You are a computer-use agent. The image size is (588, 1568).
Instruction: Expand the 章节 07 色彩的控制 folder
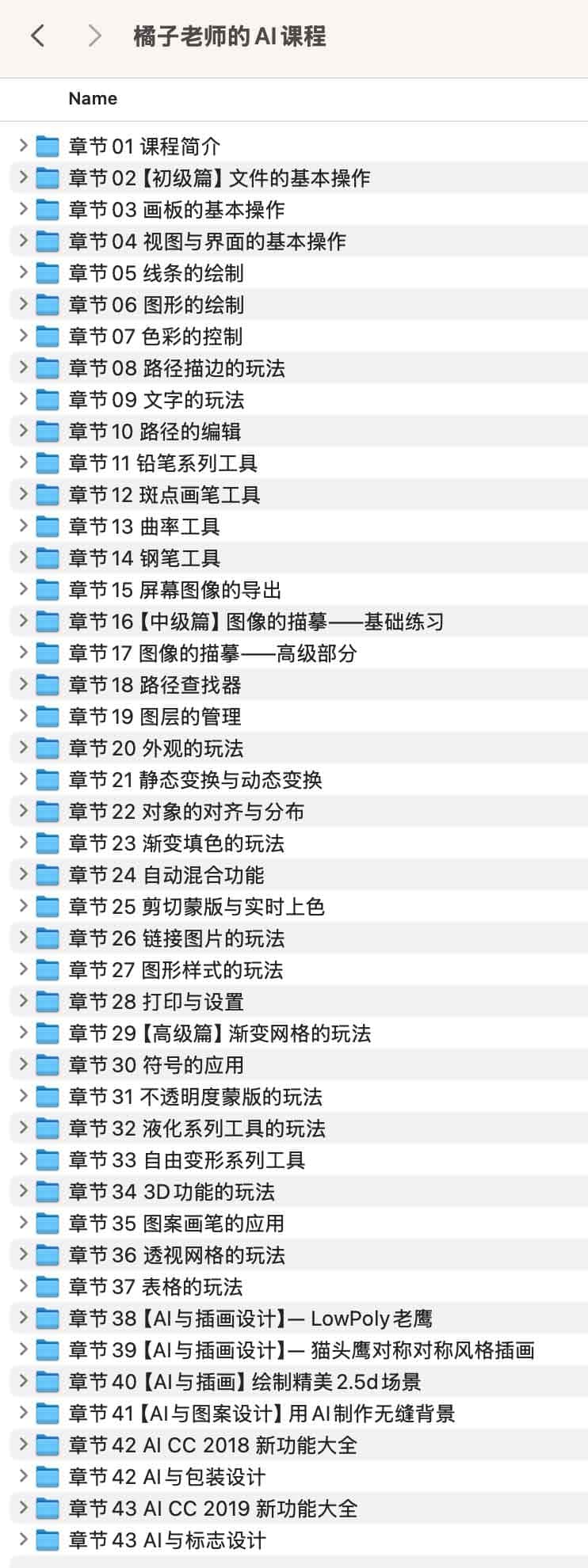click(x=23, y=336)
